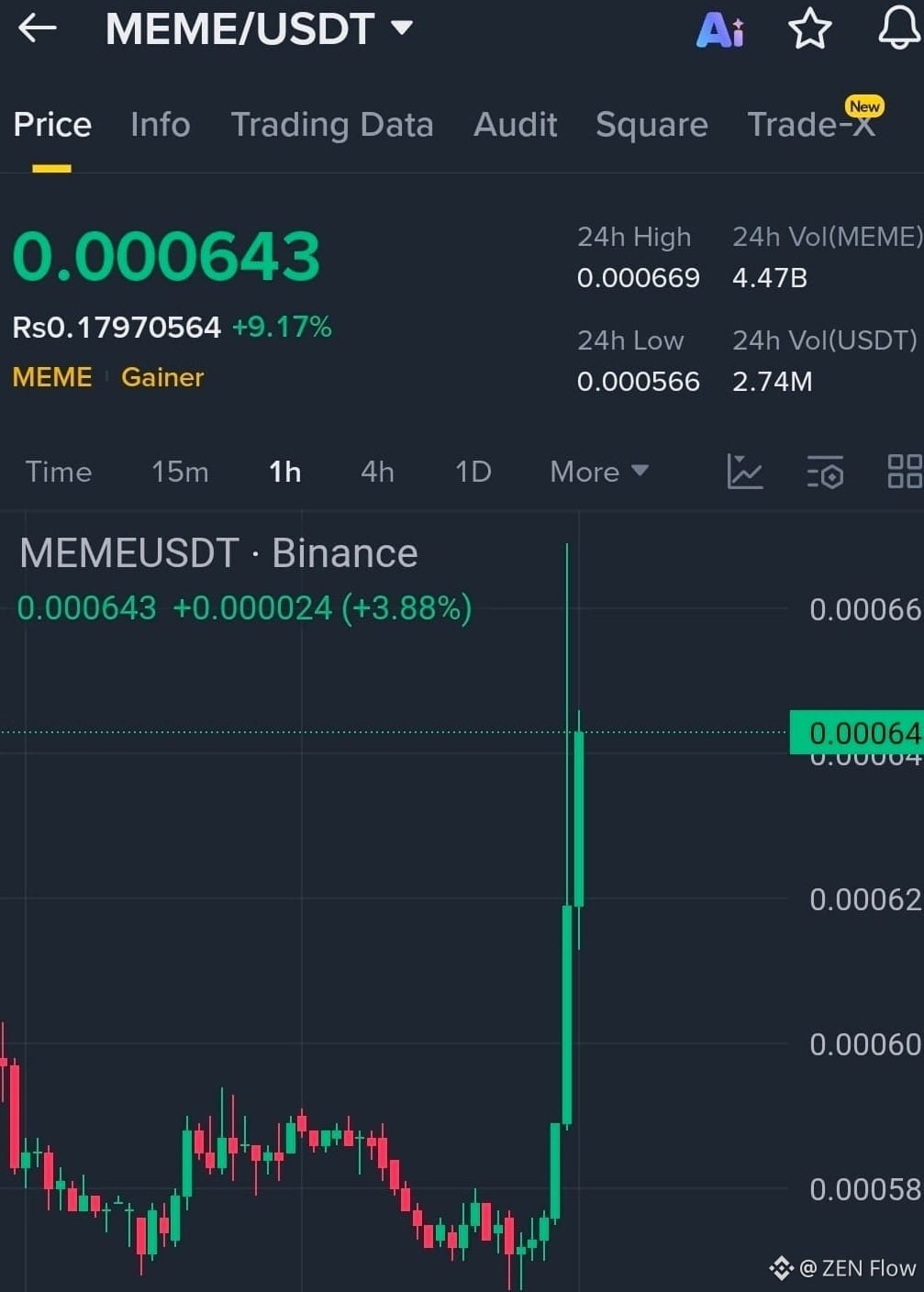Select the 1h chart interval
The image size is (924, 1292).
point(284,472)
